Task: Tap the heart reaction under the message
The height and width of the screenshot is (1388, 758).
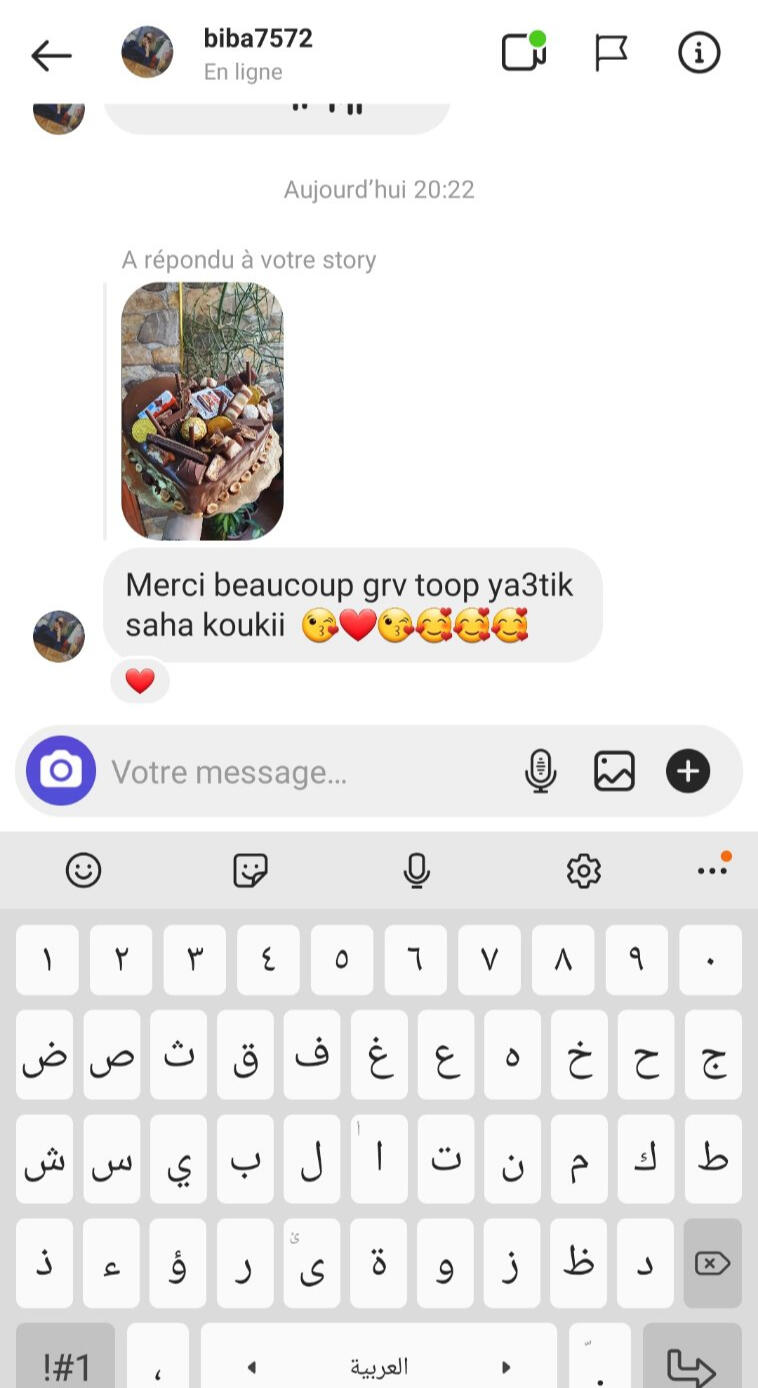Action: [x=140, y=682]
